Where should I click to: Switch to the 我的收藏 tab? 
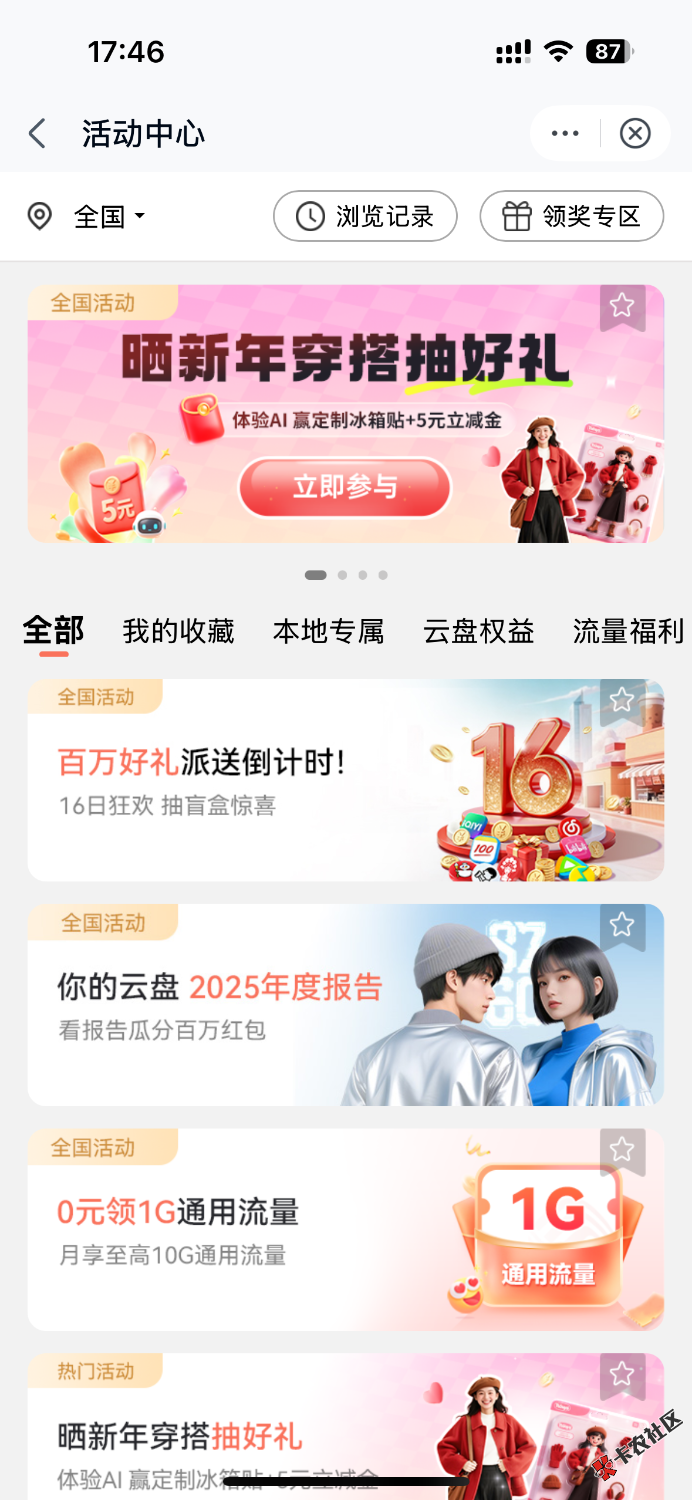(x=178, y=631)
